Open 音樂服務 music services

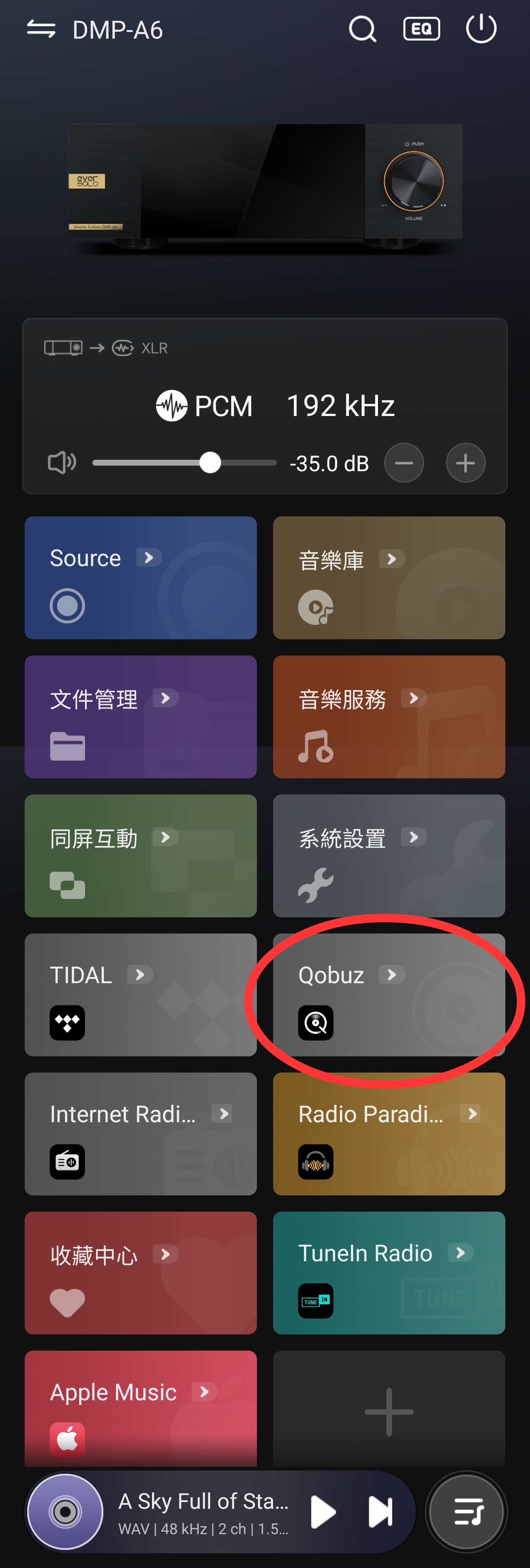(x=389, y=717)
